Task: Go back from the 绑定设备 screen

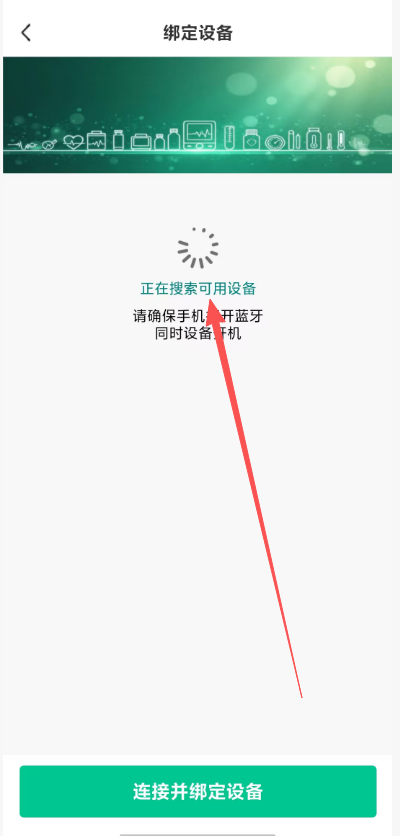Action: click(x=26, y=33)
